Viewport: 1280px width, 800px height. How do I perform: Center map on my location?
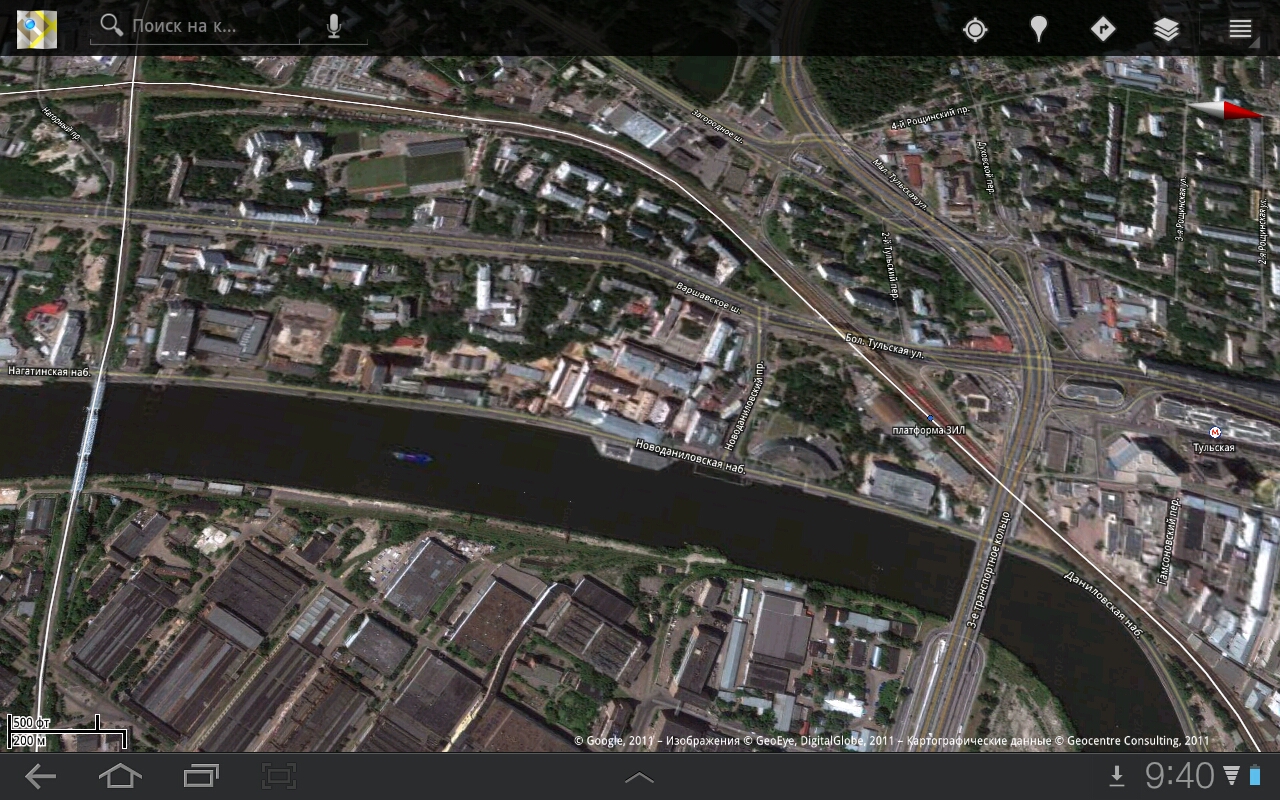pos(975,29)
